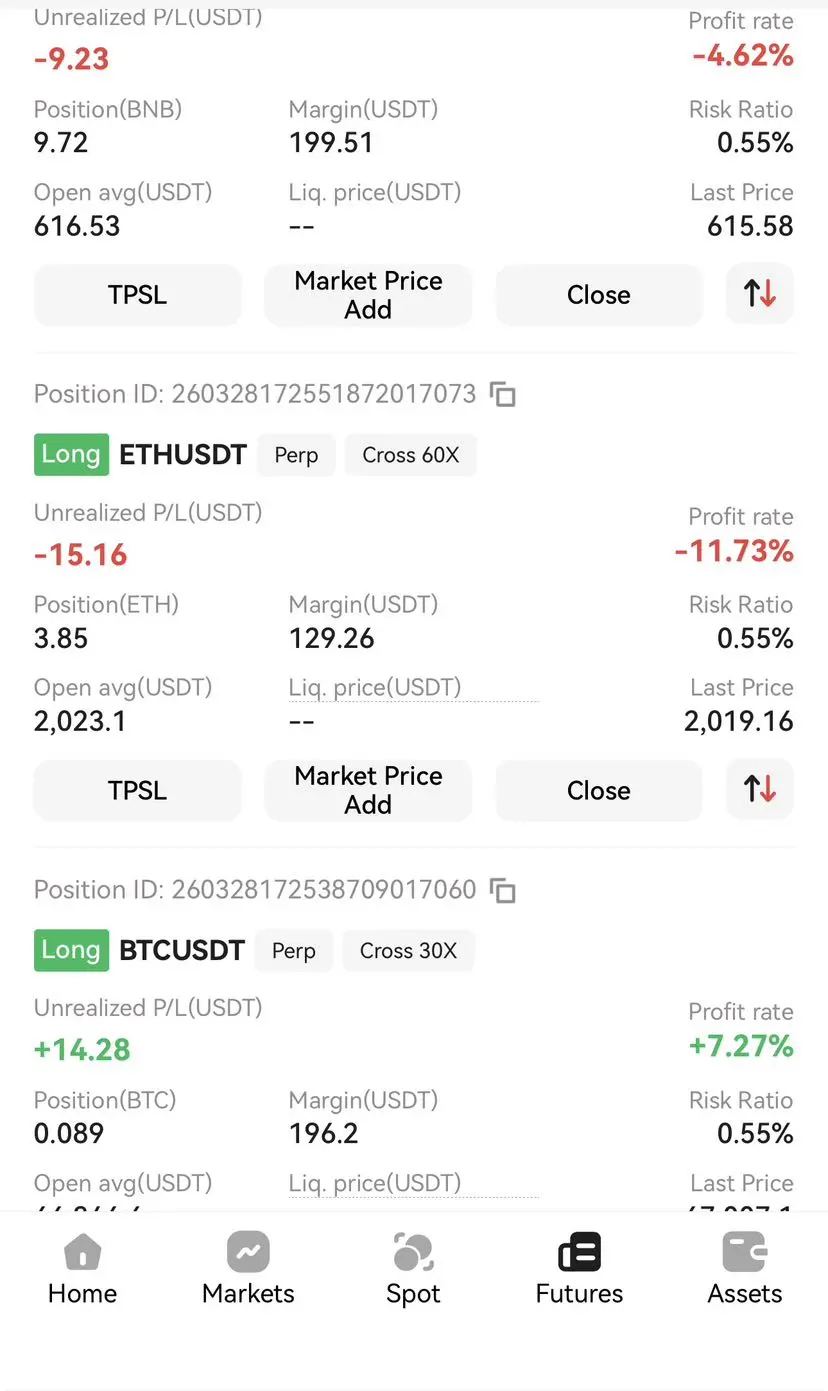Tap Market Price Add for ETHUSDT
This screenshot has width=828, height=1391.
pos(368,790)
